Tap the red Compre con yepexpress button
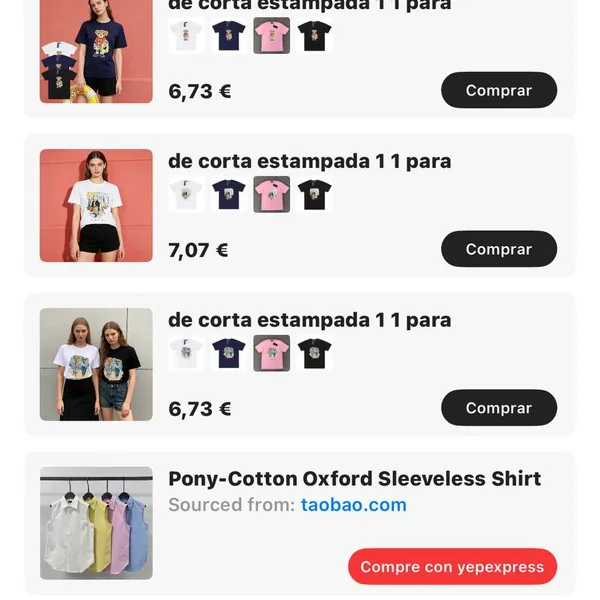This screenshot has width=600, height=600. coord(452,567)
